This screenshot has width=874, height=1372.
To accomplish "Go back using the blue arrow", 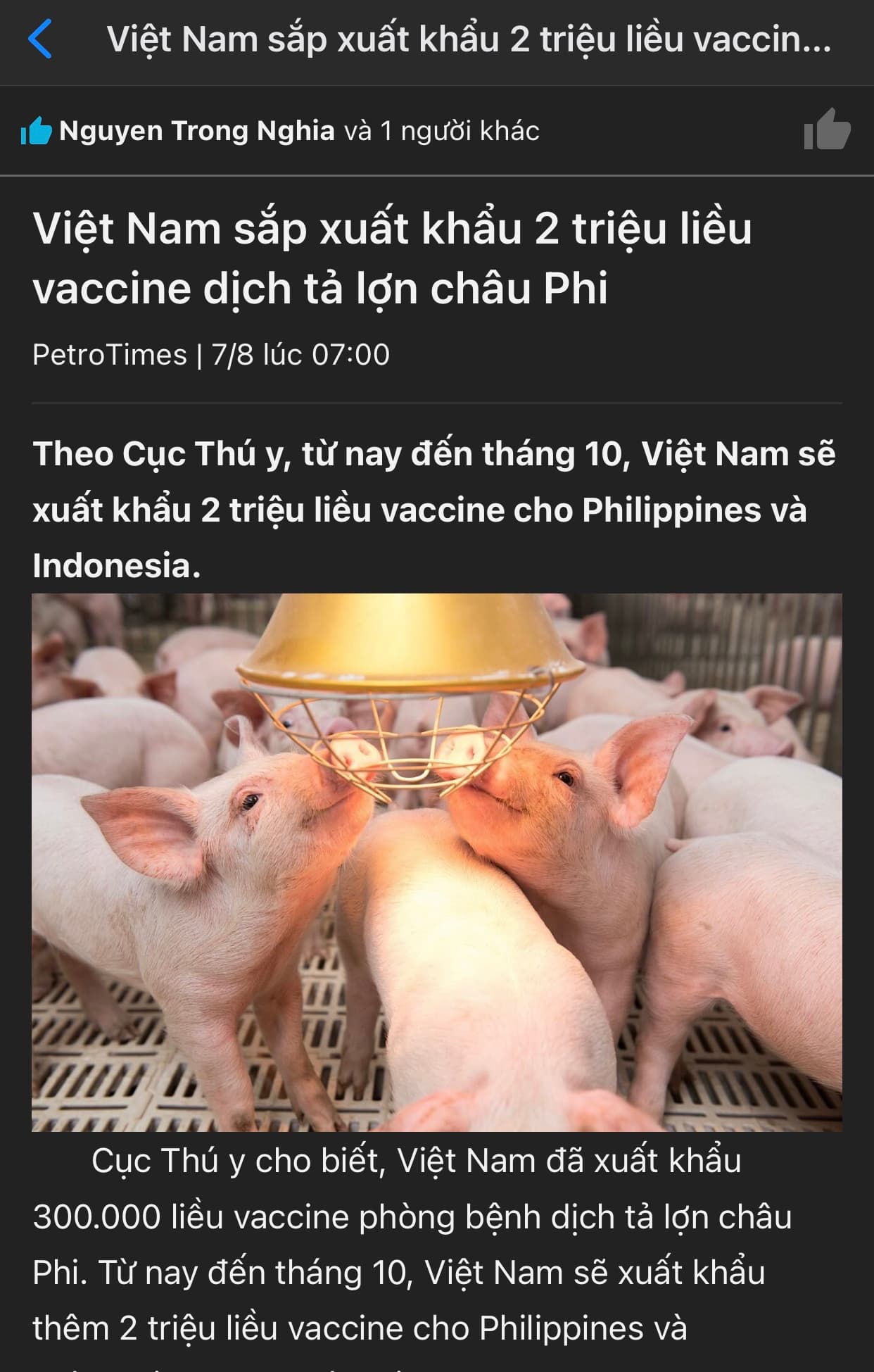I will click(40, 39).
